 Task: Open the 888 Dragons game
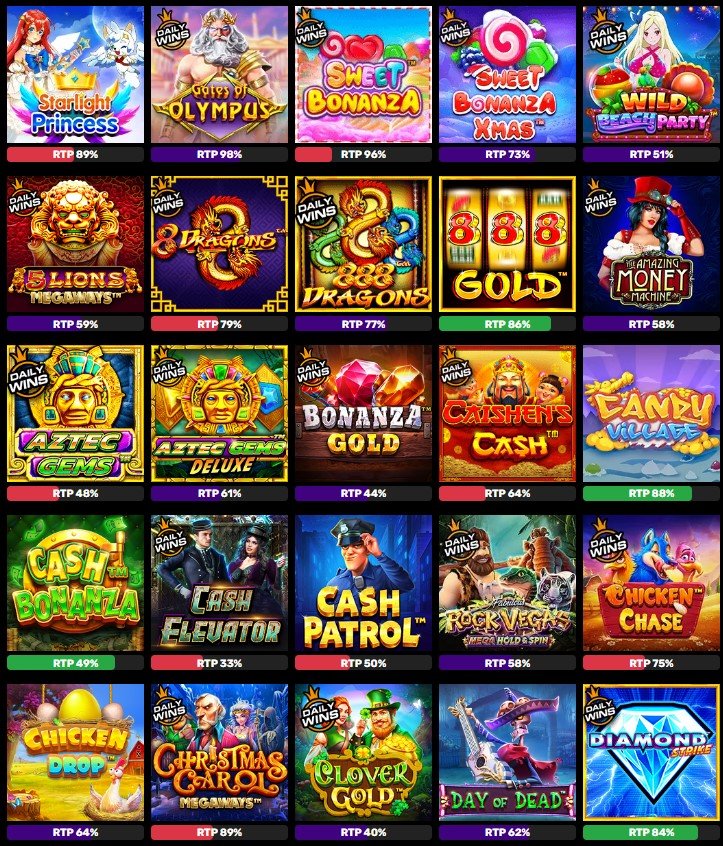click(x=363, y=244)
